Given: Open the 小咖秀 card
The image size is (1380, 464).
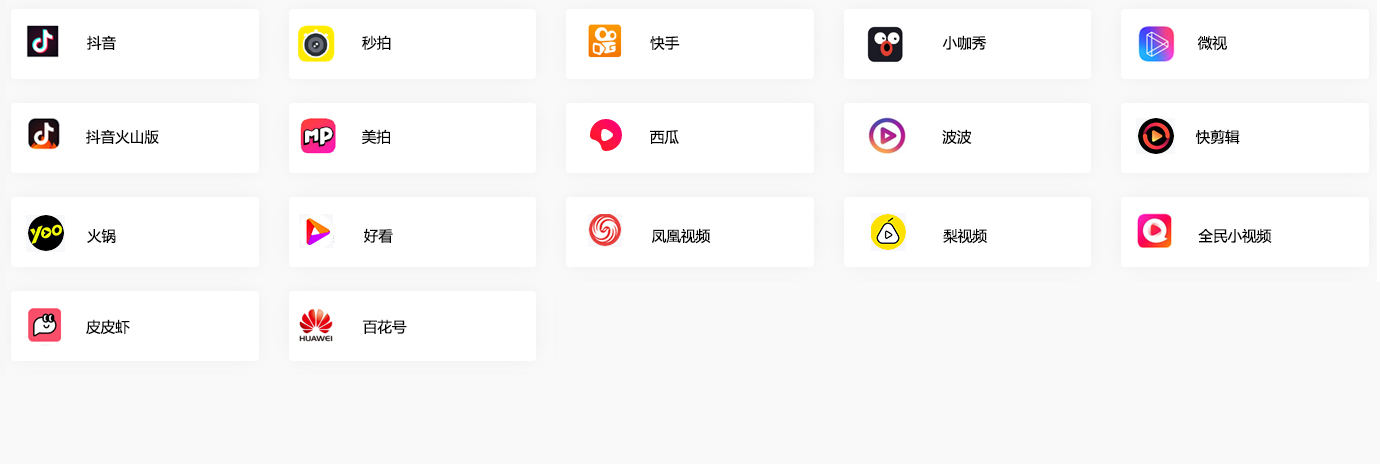Looking at the screenshot, I should (x=967, y=44).
